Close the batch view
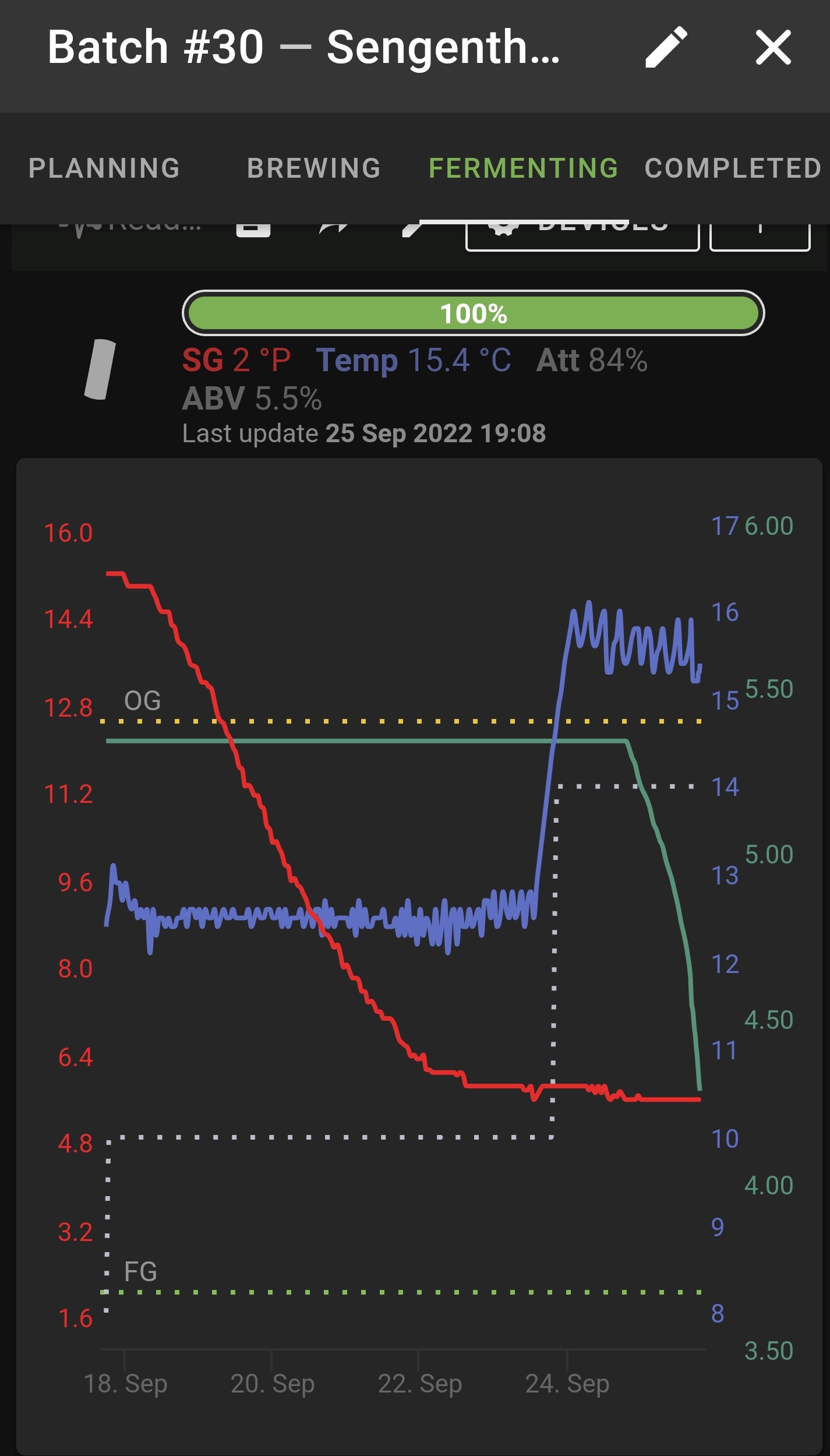Viewport: 830px width, 1456px height. click(x=773, y=47)
